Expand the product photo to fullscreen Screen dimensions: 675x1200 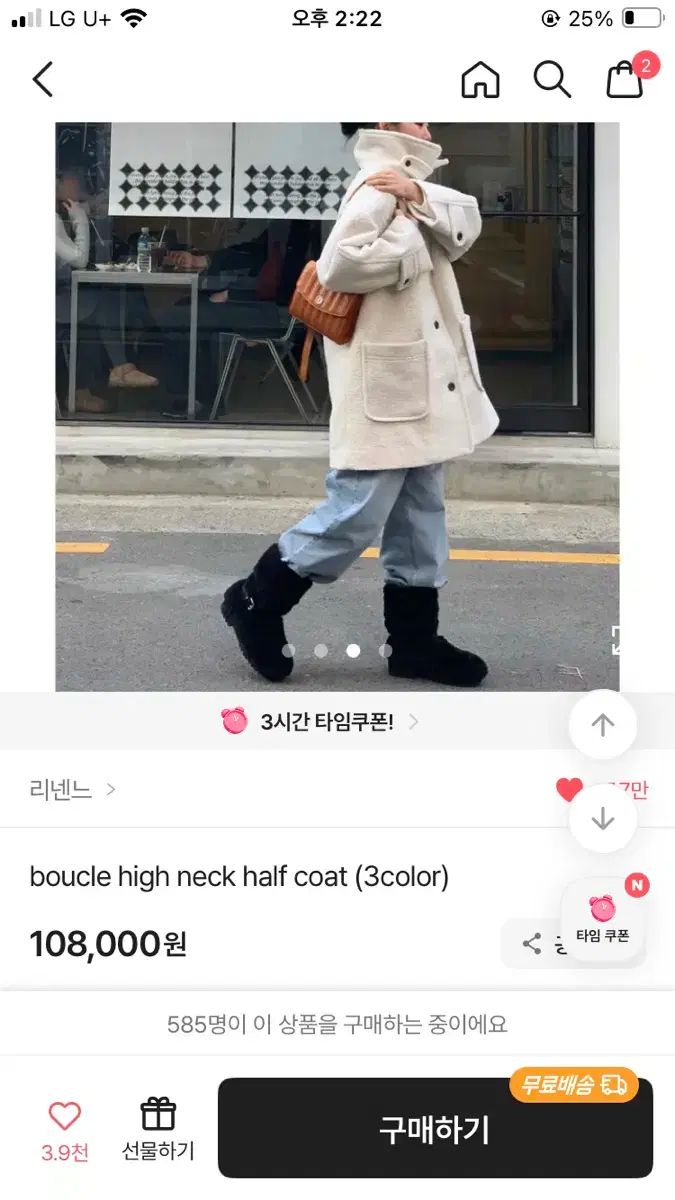pyautogui.click(x=616, y=640)
